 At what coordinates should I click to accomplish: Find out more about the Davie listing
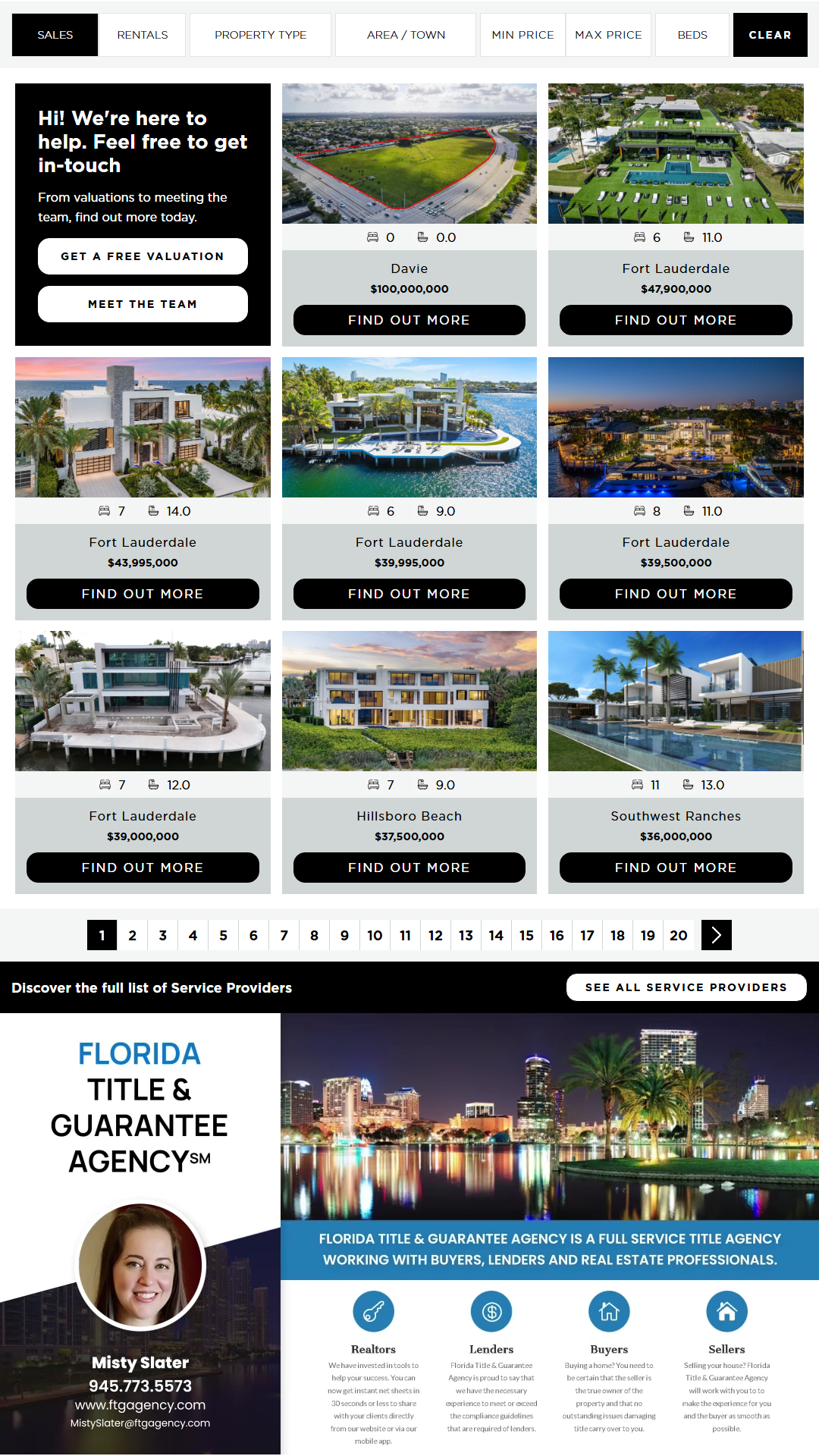coord(409,320)
